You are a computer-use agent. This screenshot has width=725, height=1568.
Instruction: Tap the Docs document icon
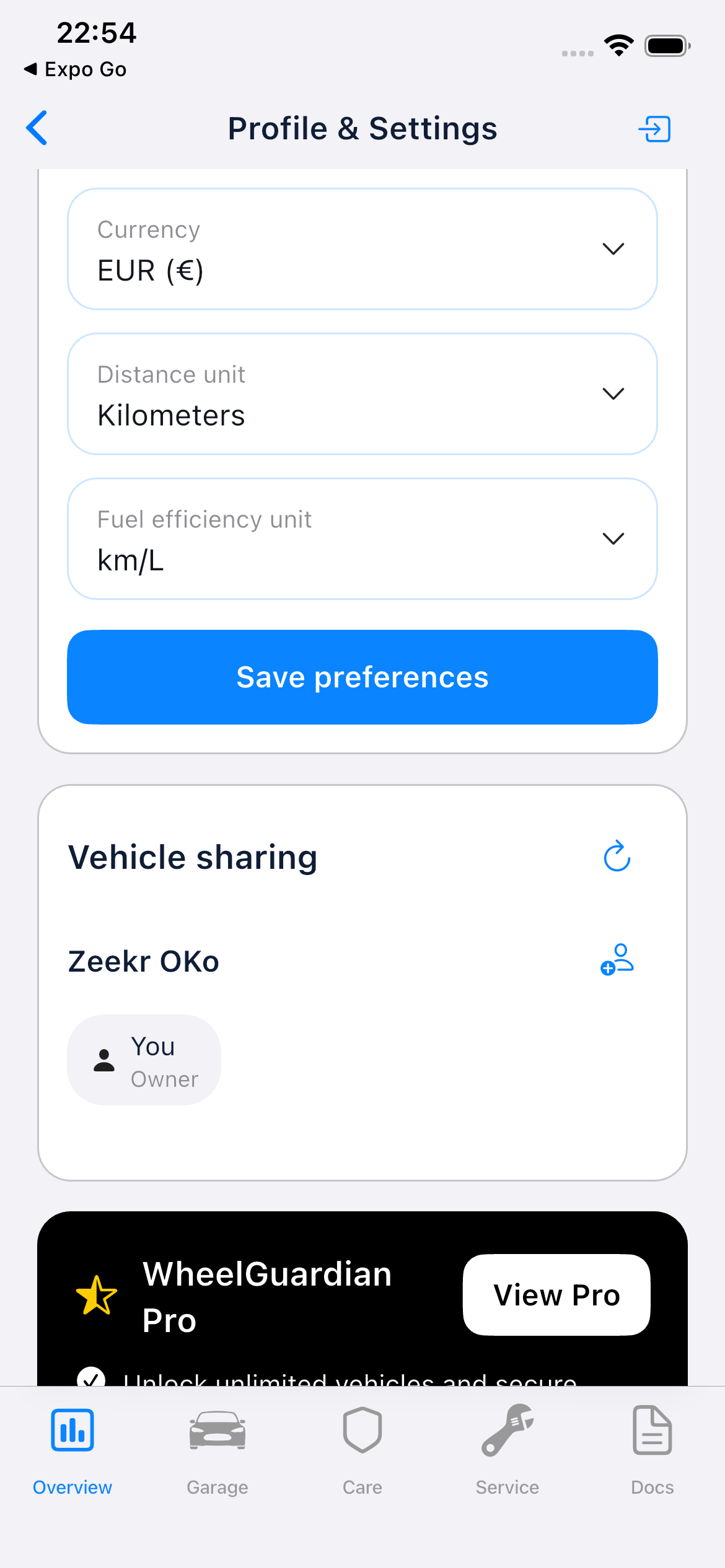652,1429
